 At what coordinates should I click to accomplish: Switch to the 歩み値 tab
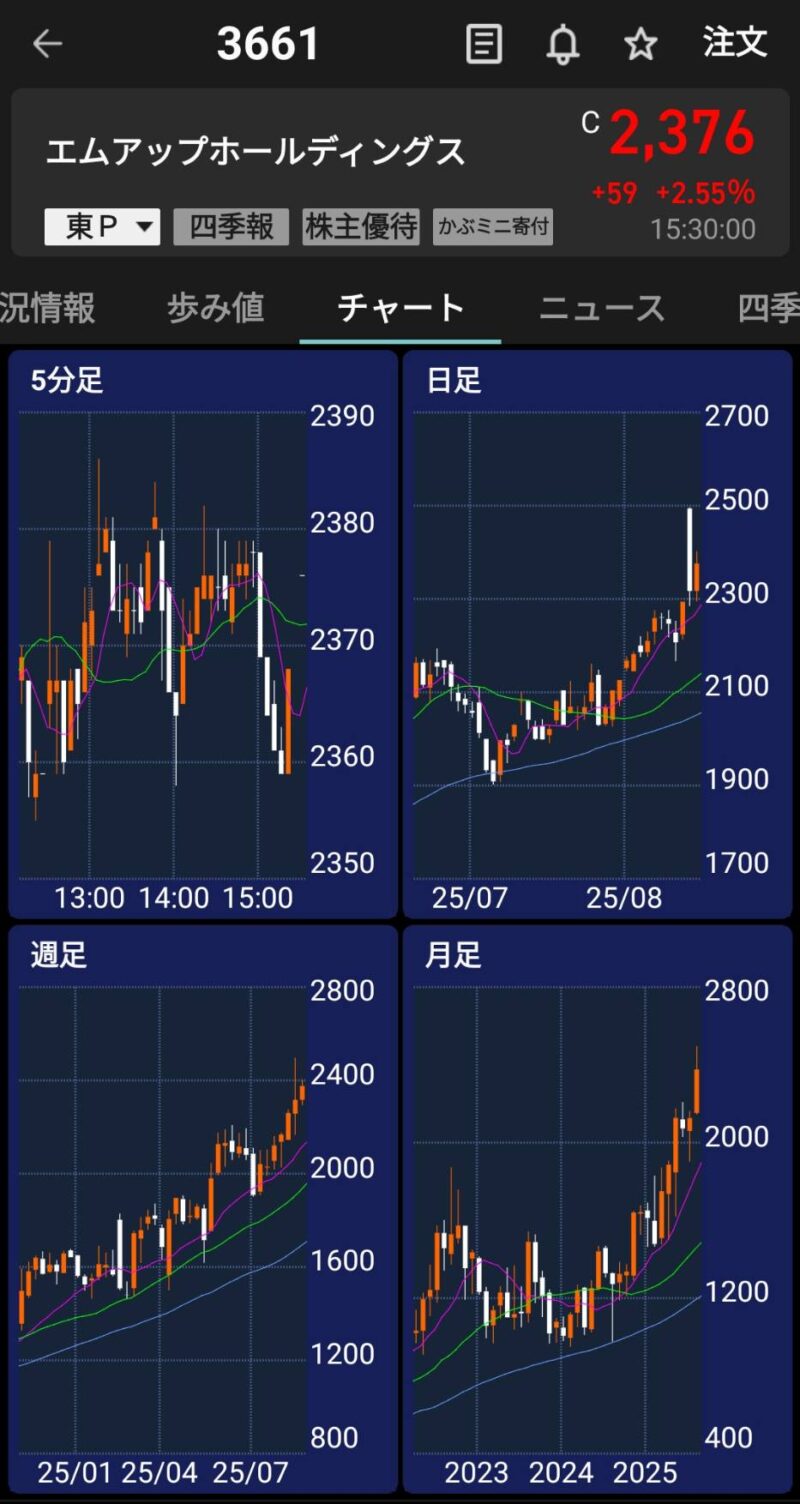point(215,308)
